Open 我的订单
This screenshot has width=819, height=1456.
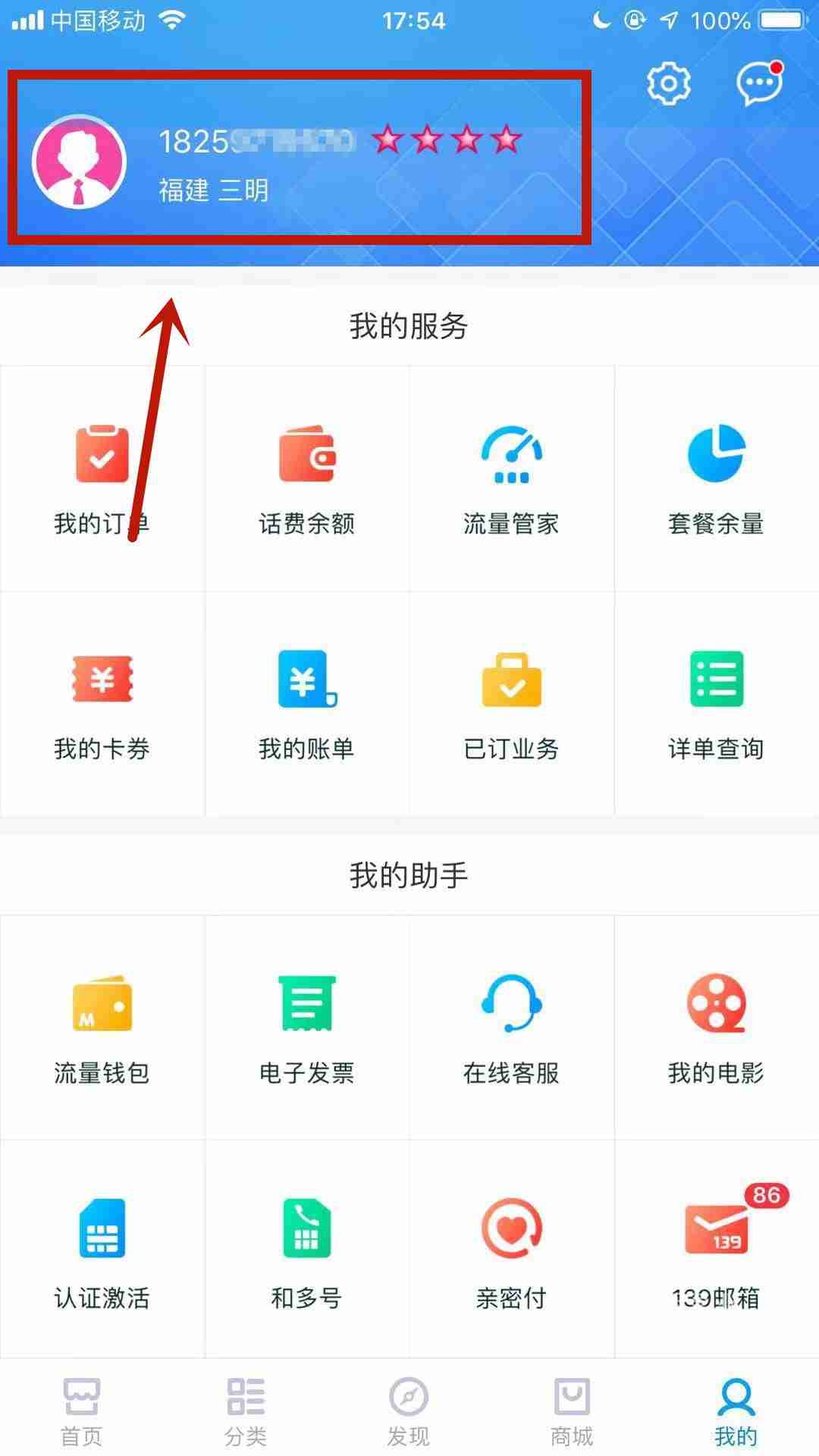(x=102, y=479)
